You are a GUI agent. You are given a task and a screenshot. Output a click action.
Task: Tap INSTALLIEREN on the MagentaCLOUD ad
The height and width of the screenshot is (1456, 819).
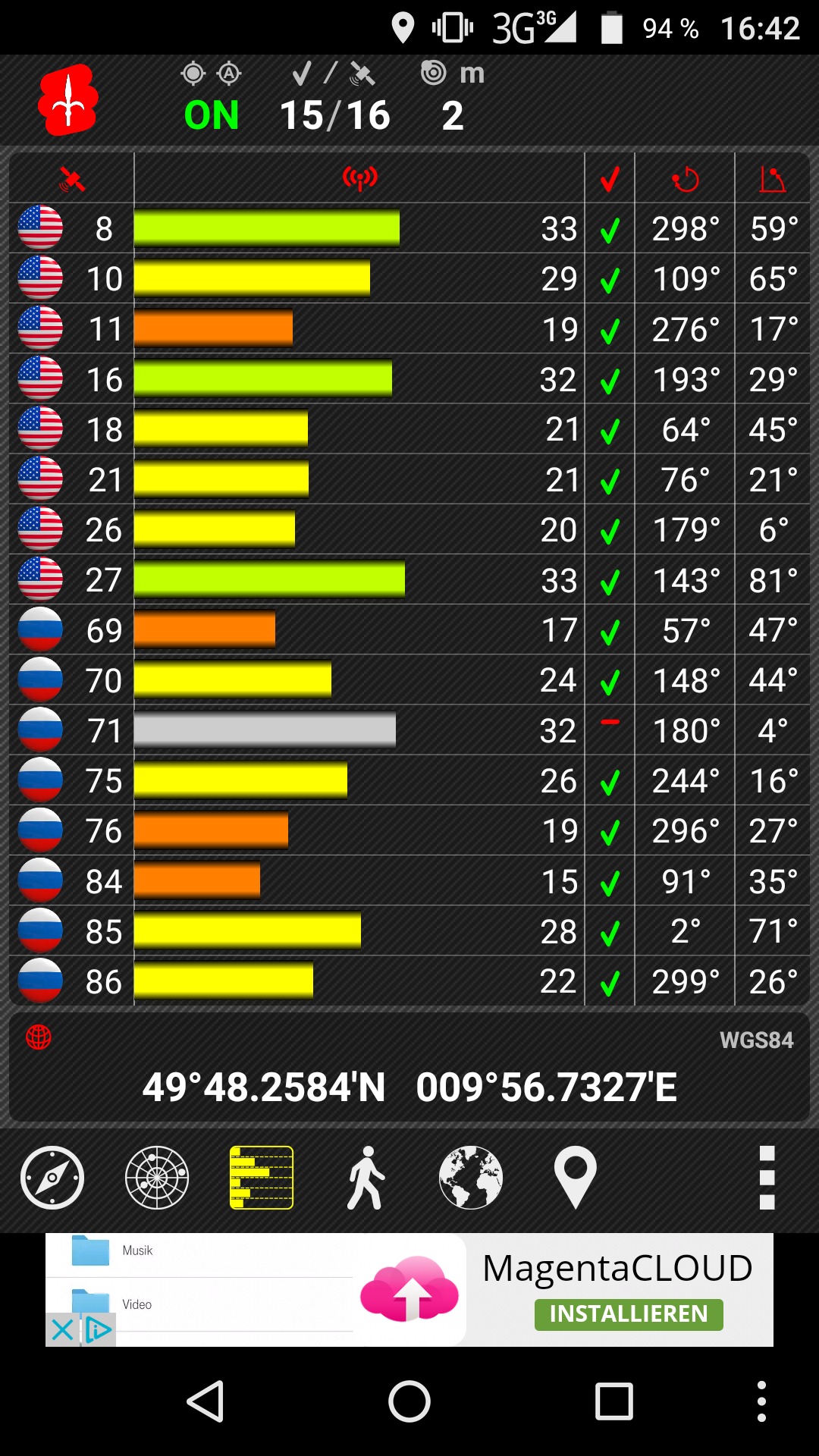(x=629, y=1314)
